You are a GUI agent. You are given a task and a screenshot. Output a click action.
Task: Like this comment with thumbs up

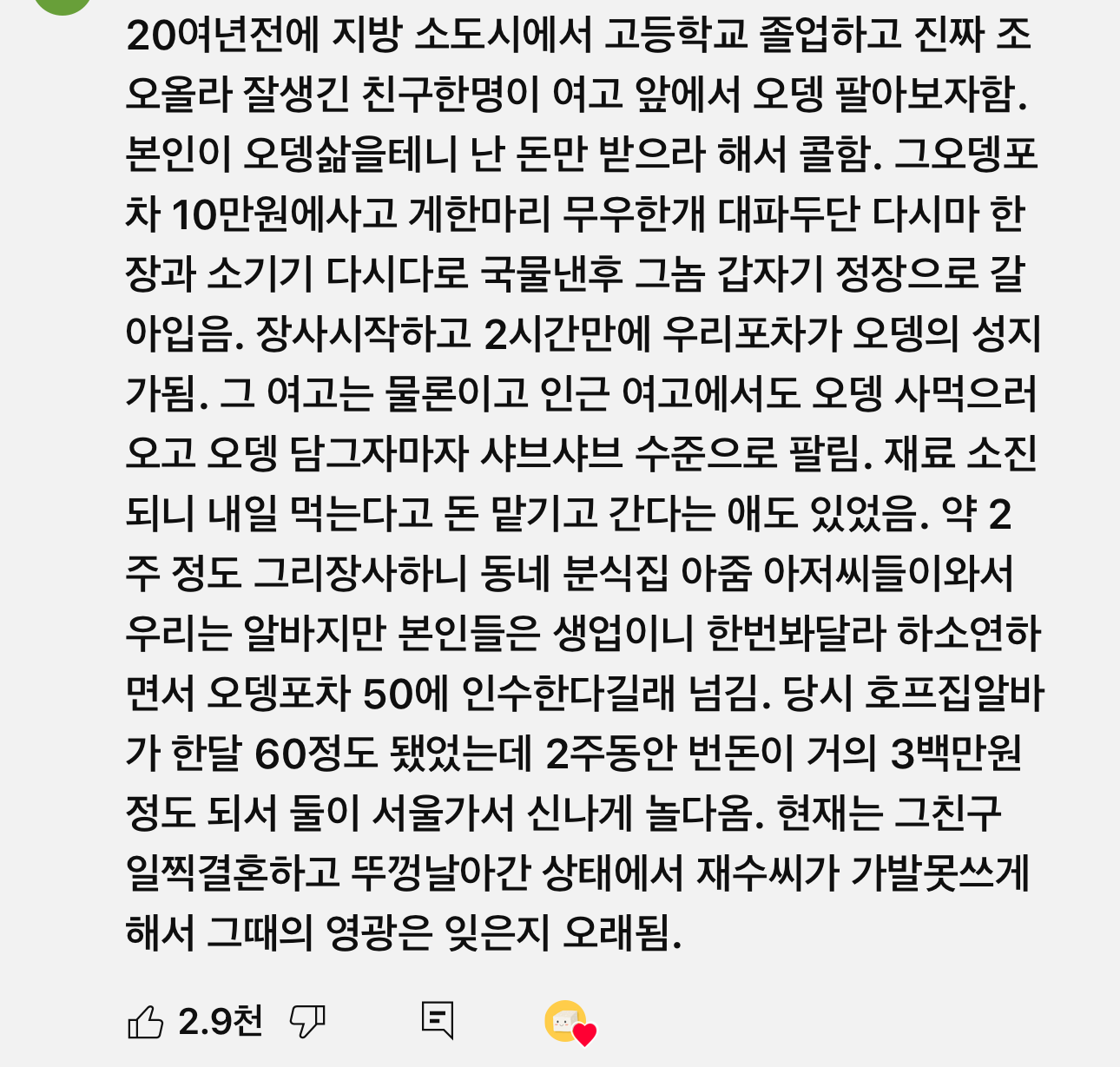(146, 1022)
